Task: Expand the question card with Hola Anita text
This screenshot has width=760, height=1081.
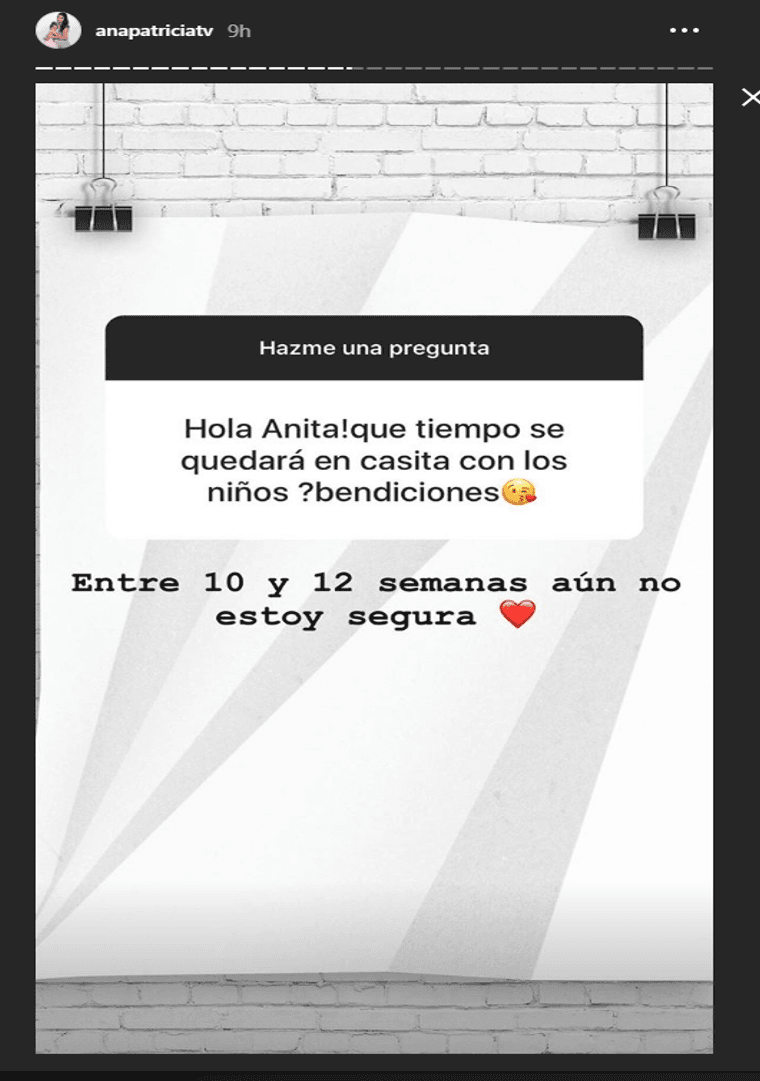Action: pyautogui.click(x=373, y=455)
